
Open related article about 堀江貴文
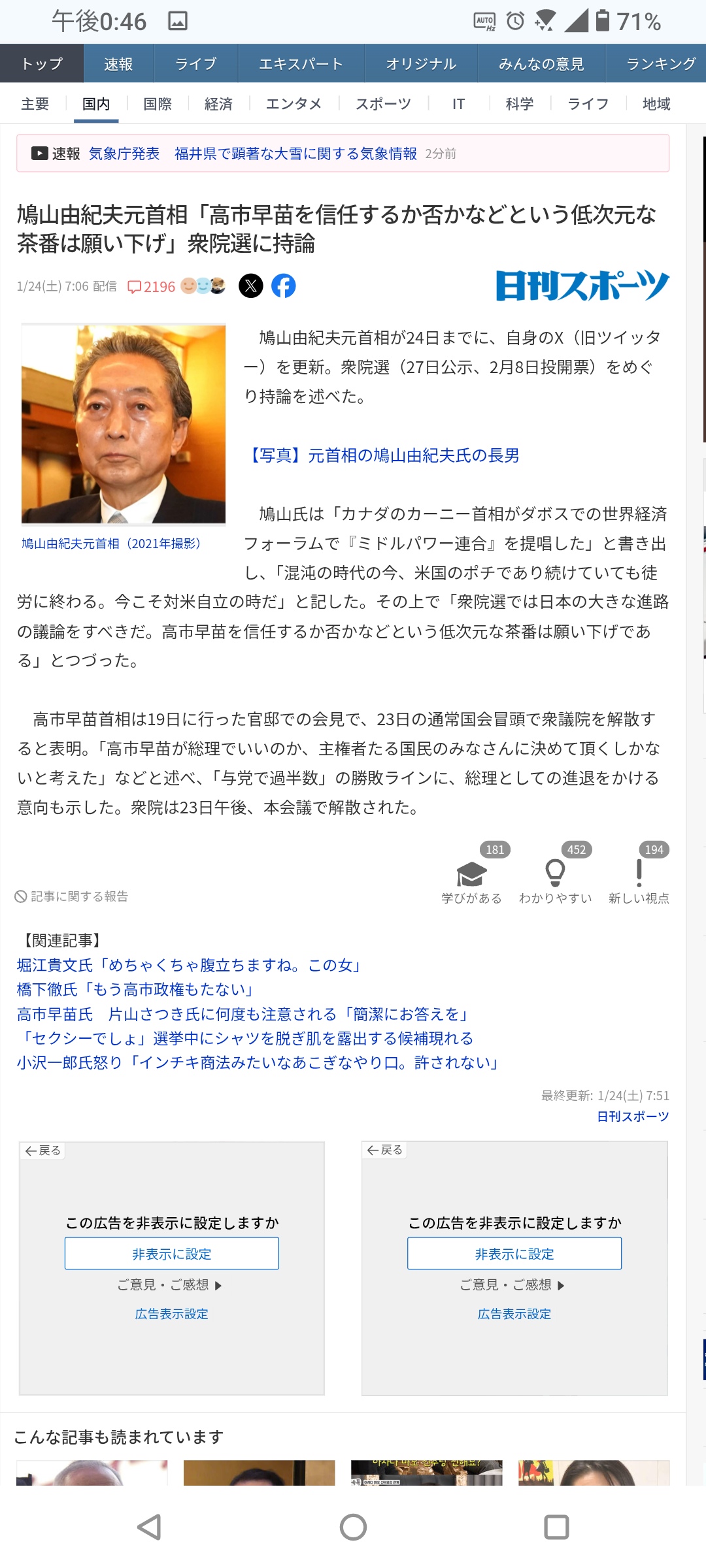click(190, 965)
